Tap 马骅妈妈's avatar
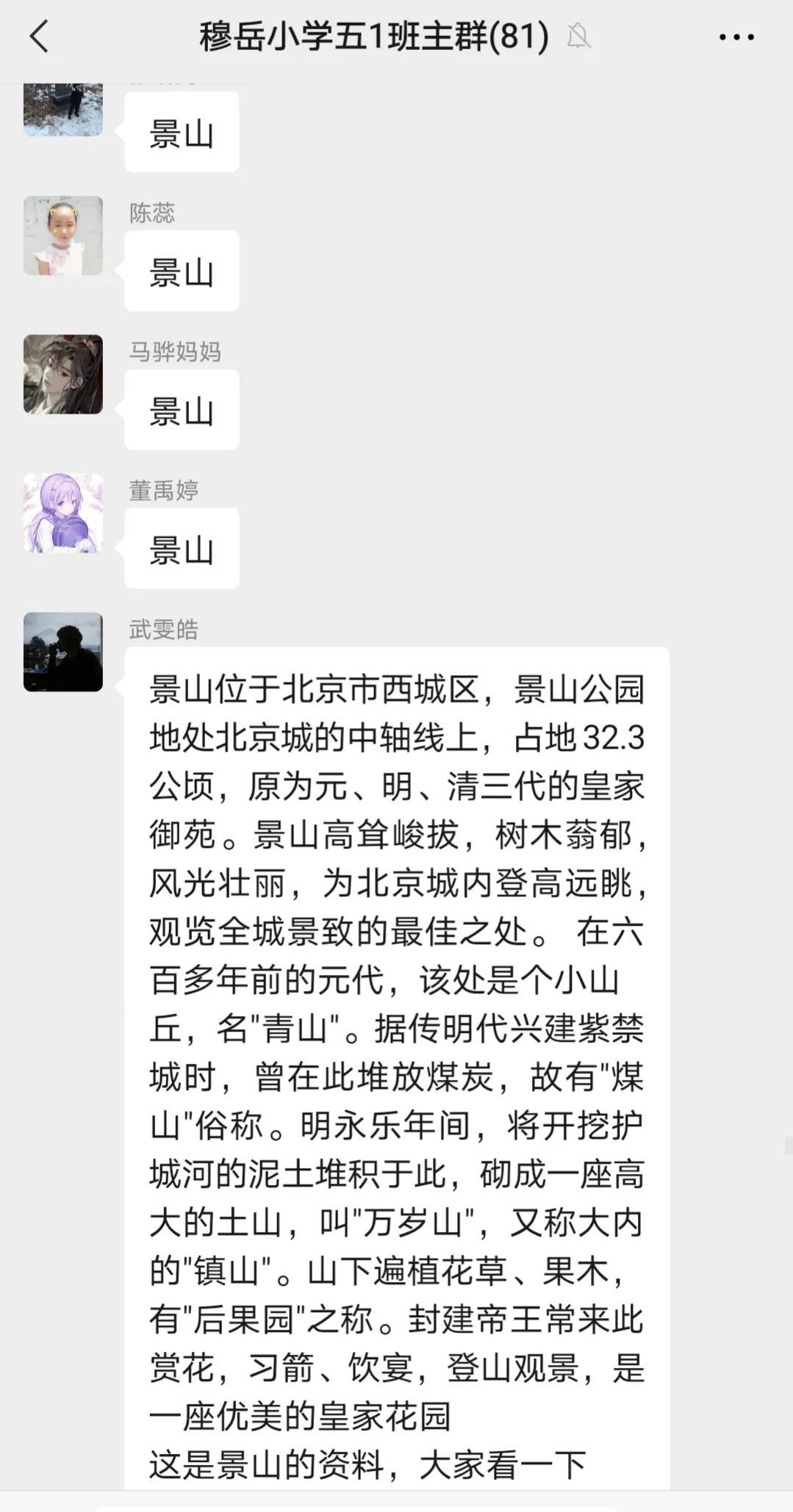The height and width of the screenshot is (1512, 793). coord(63,375)
